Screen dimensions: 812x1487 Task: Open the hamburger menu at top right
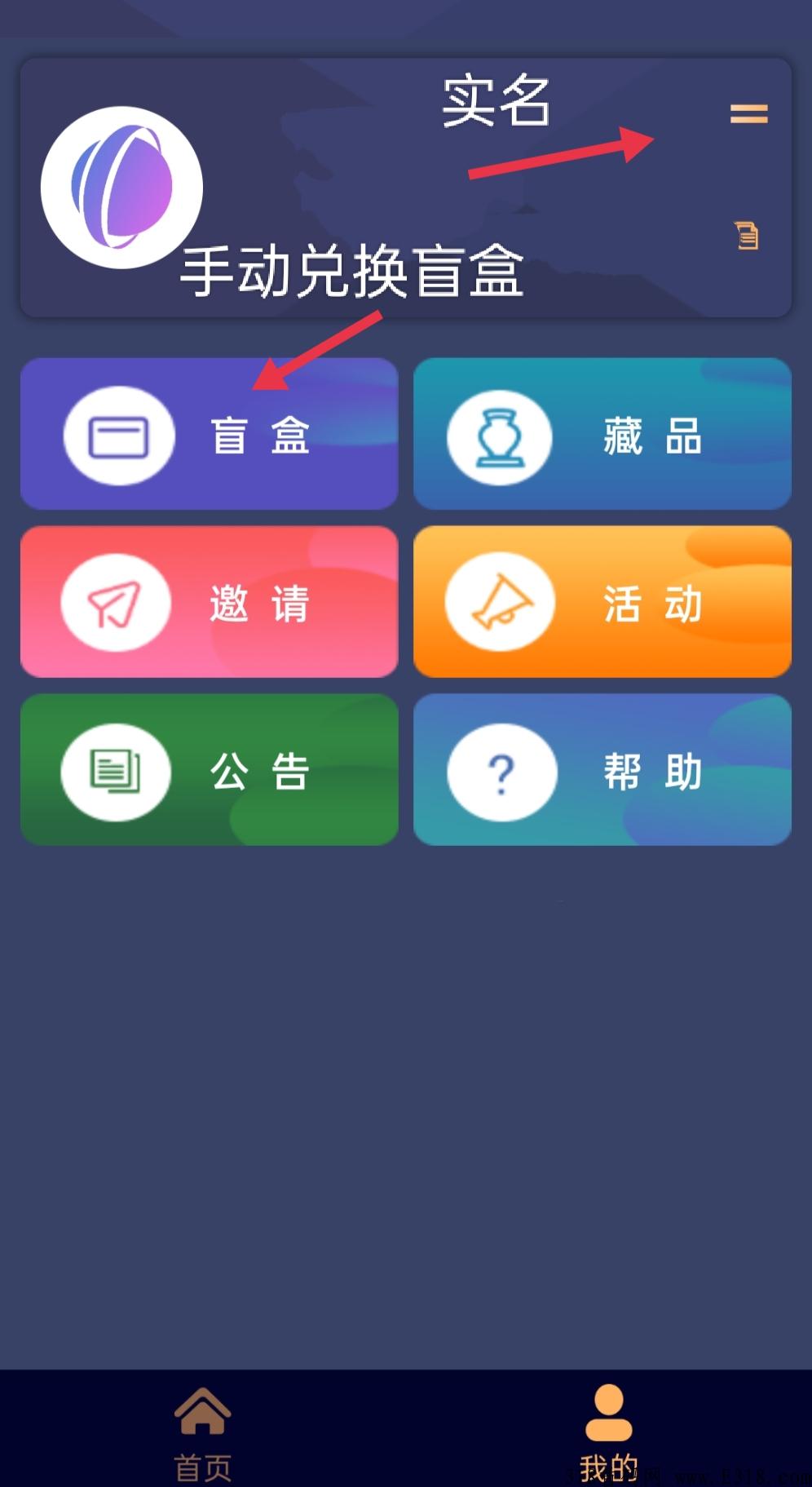pyautogui.click(x=748, y=114)
